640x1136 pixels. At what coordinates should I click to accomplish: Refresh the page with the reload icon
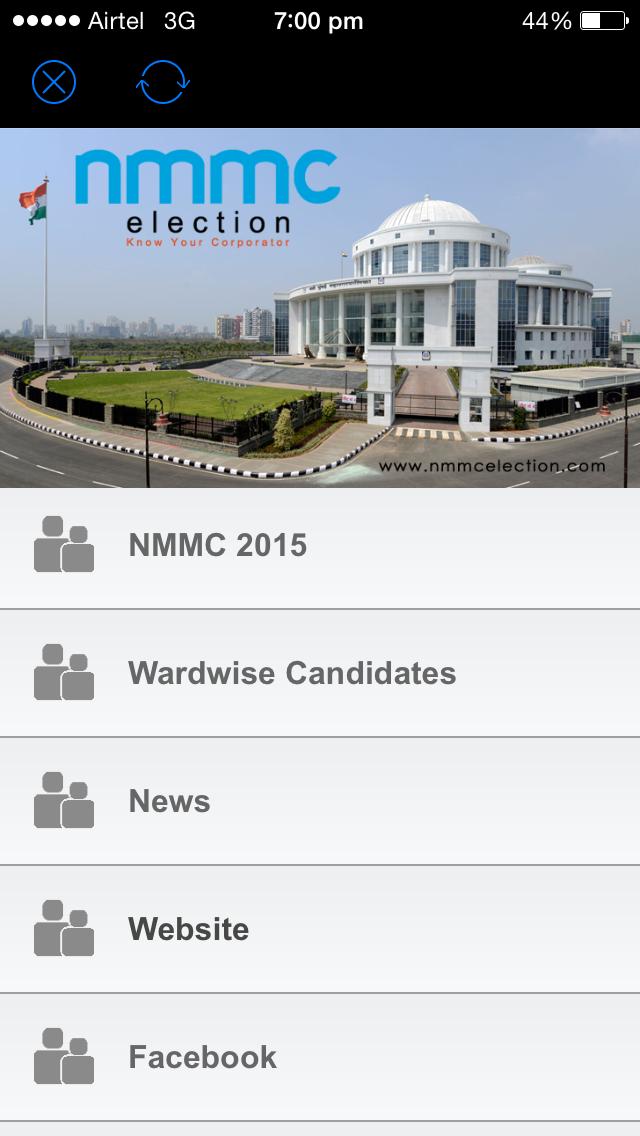coord(163,82)
